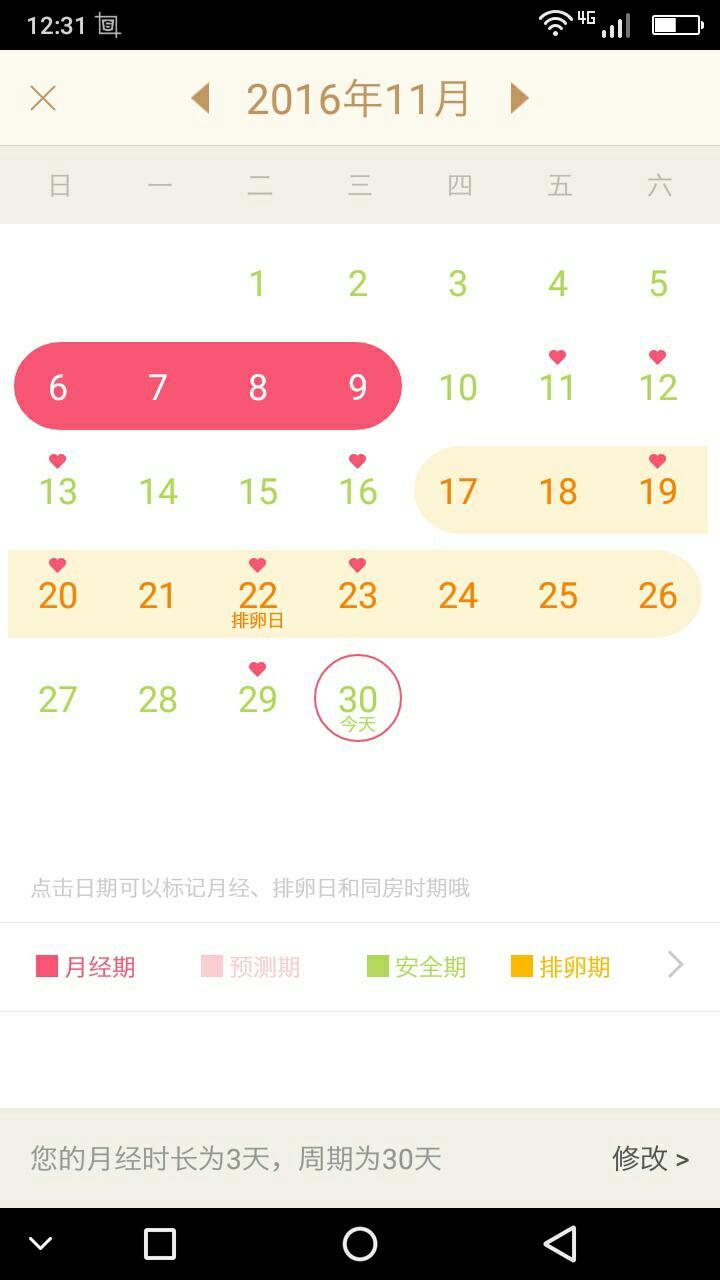Image resolution: width=720 pixels, height=1280 pixels.
Task: Tap today's date 30
Action: (358, 699)
